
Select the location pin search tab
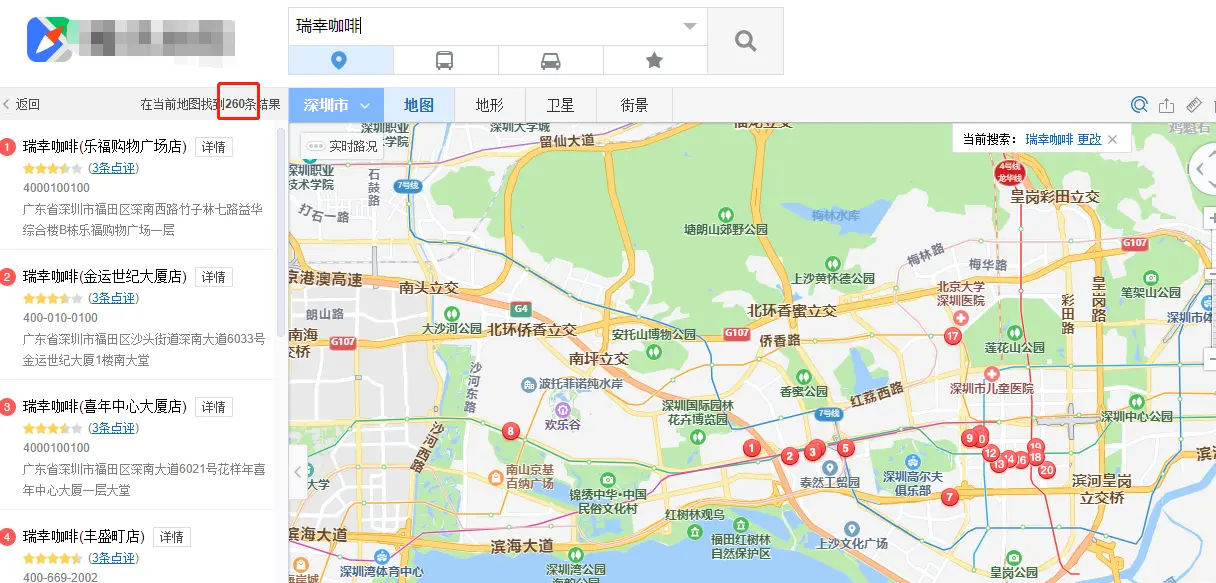pyautogui.click(x=340, y=61)
